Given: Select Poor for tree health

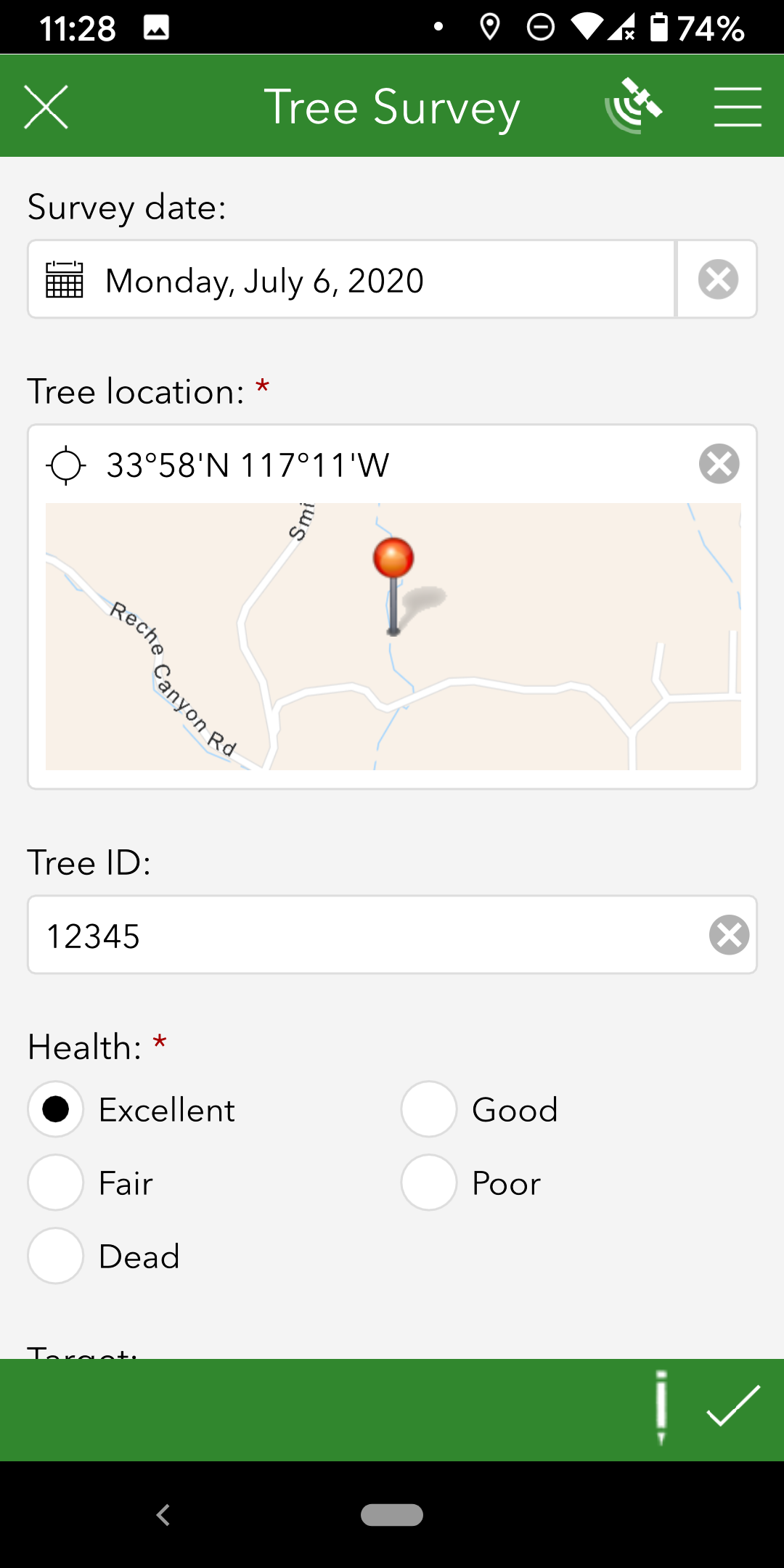Looking at the screenshot, I should coord(428,1183).
